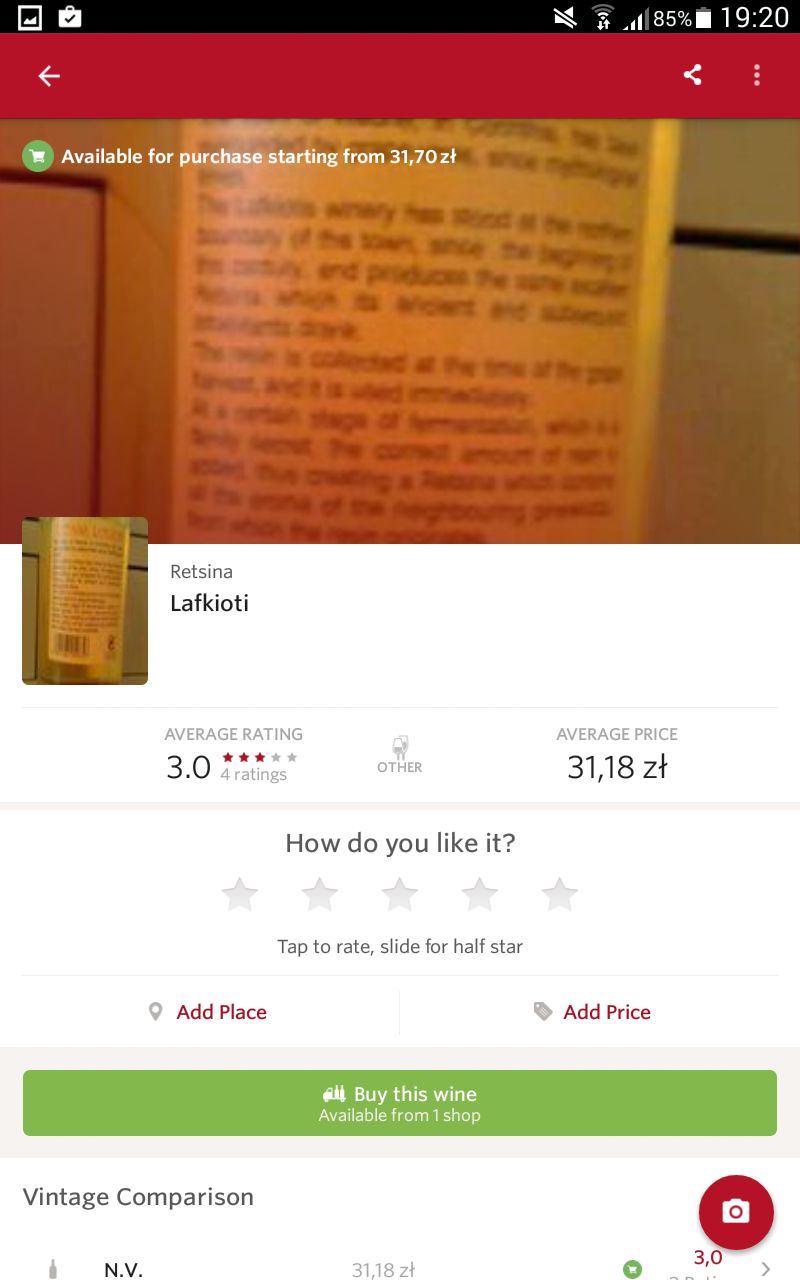Tap the available for purchase banner
Screen dimensions: 800x1280
pos(240,156)
